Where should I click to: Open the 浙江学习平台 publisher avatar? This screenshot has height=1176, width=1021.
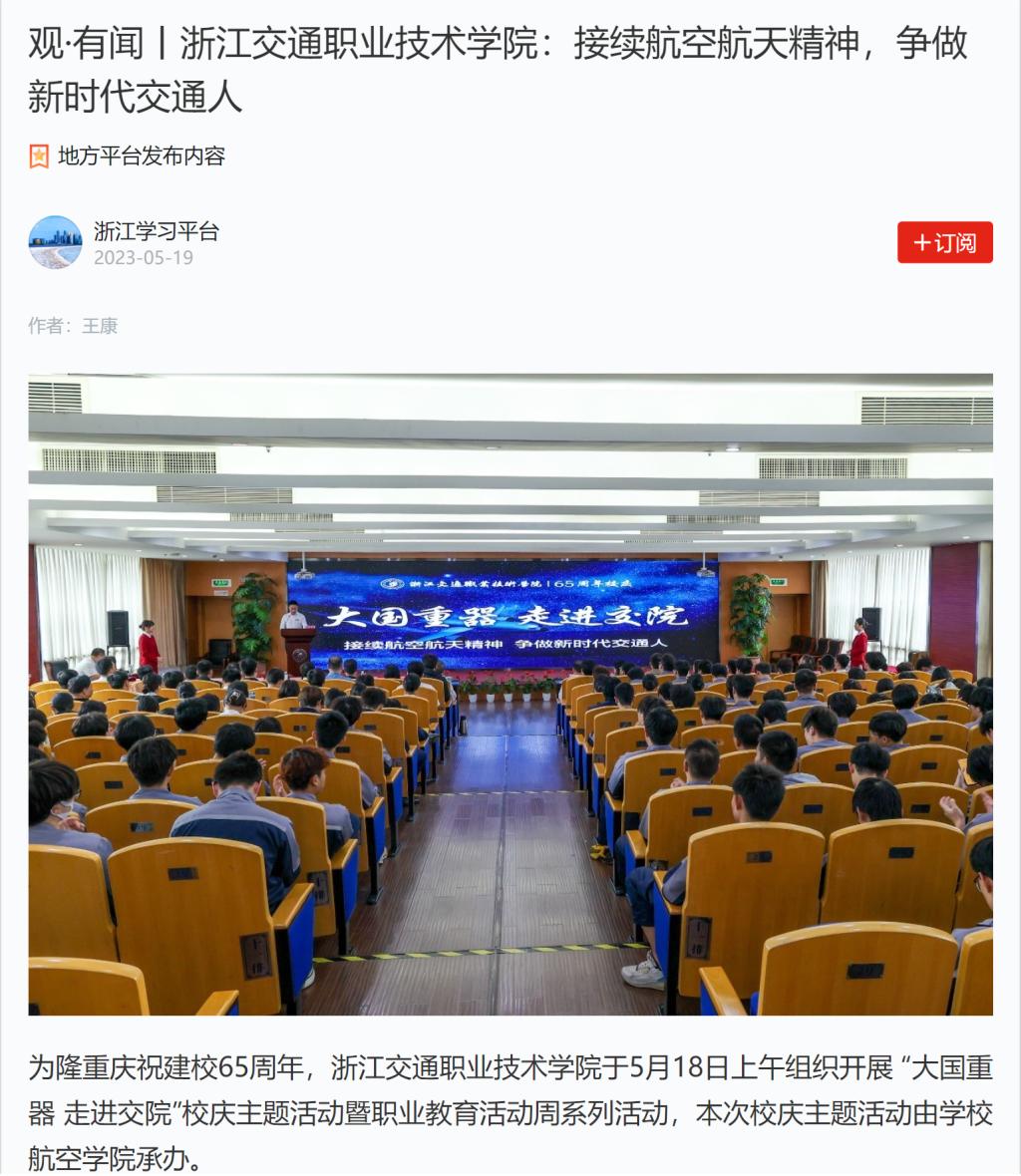55,242
